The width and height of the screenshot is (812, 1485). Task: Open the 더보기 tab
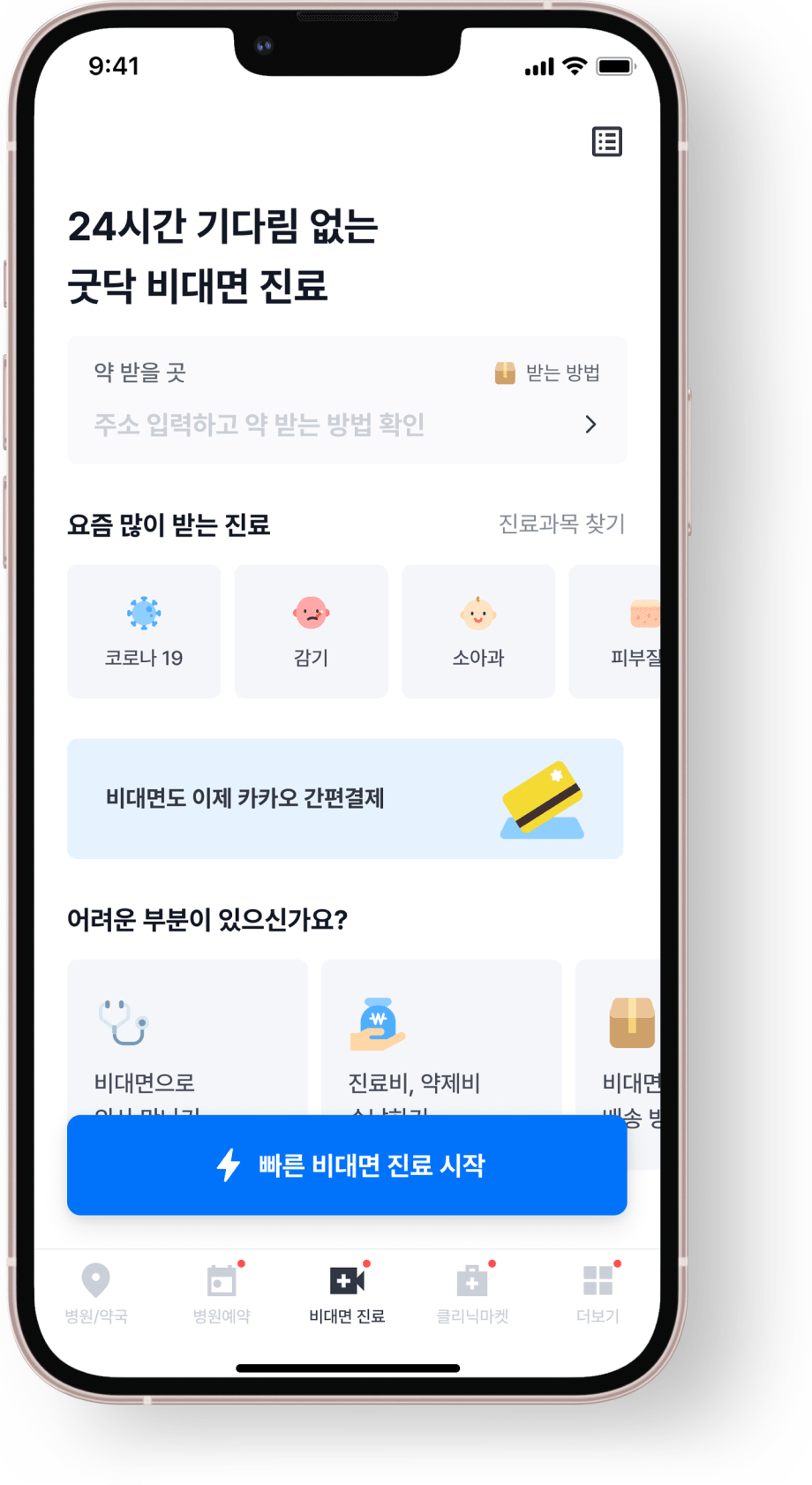(x=598, y=1293)
